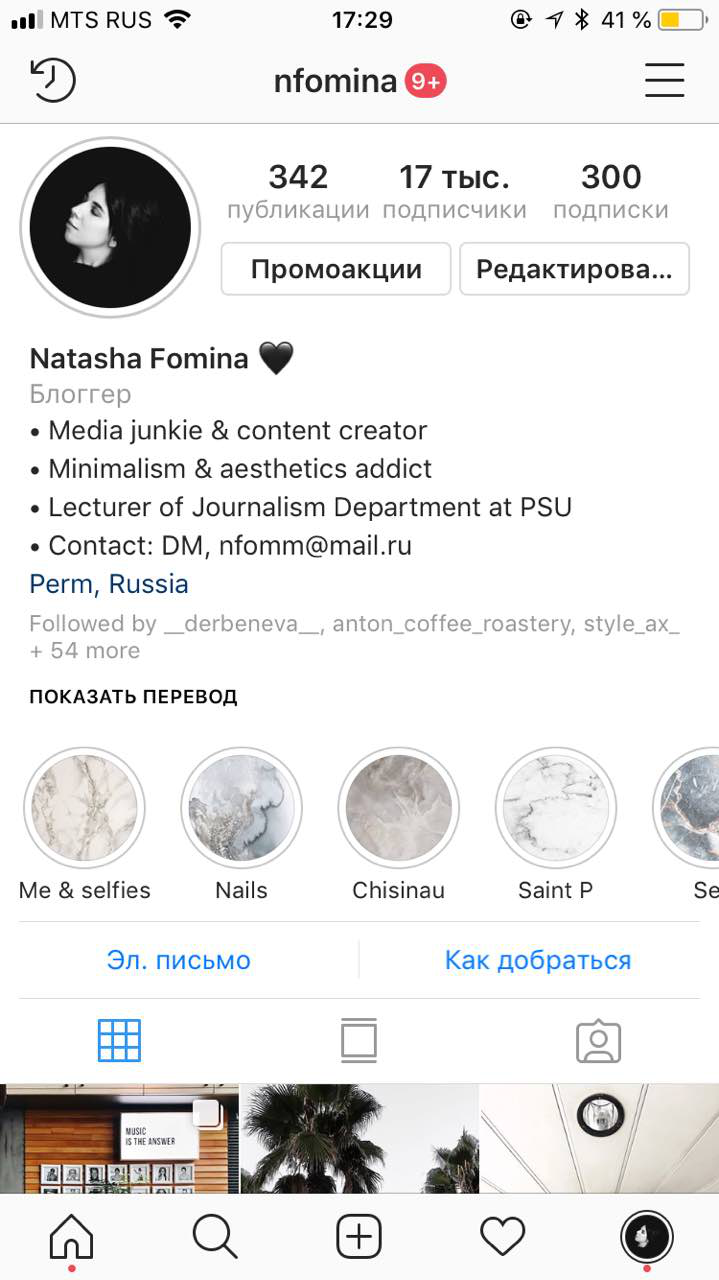Open the Me & selfies highlight
Image resolution: width=719 pixels, height=1280 pixels.
(84, 808)
